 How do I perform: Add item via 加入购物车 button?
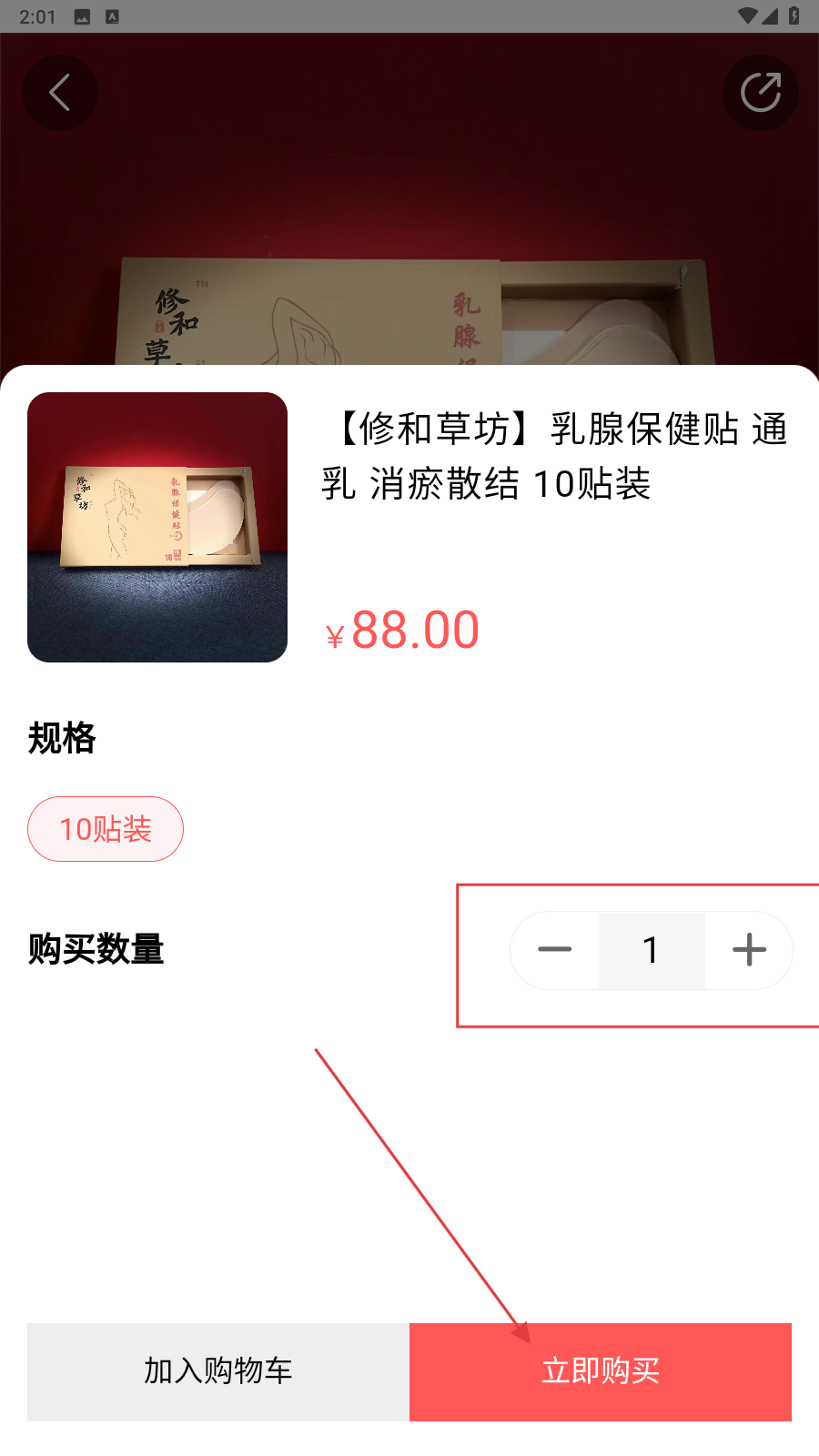(x=218, y=1371)
